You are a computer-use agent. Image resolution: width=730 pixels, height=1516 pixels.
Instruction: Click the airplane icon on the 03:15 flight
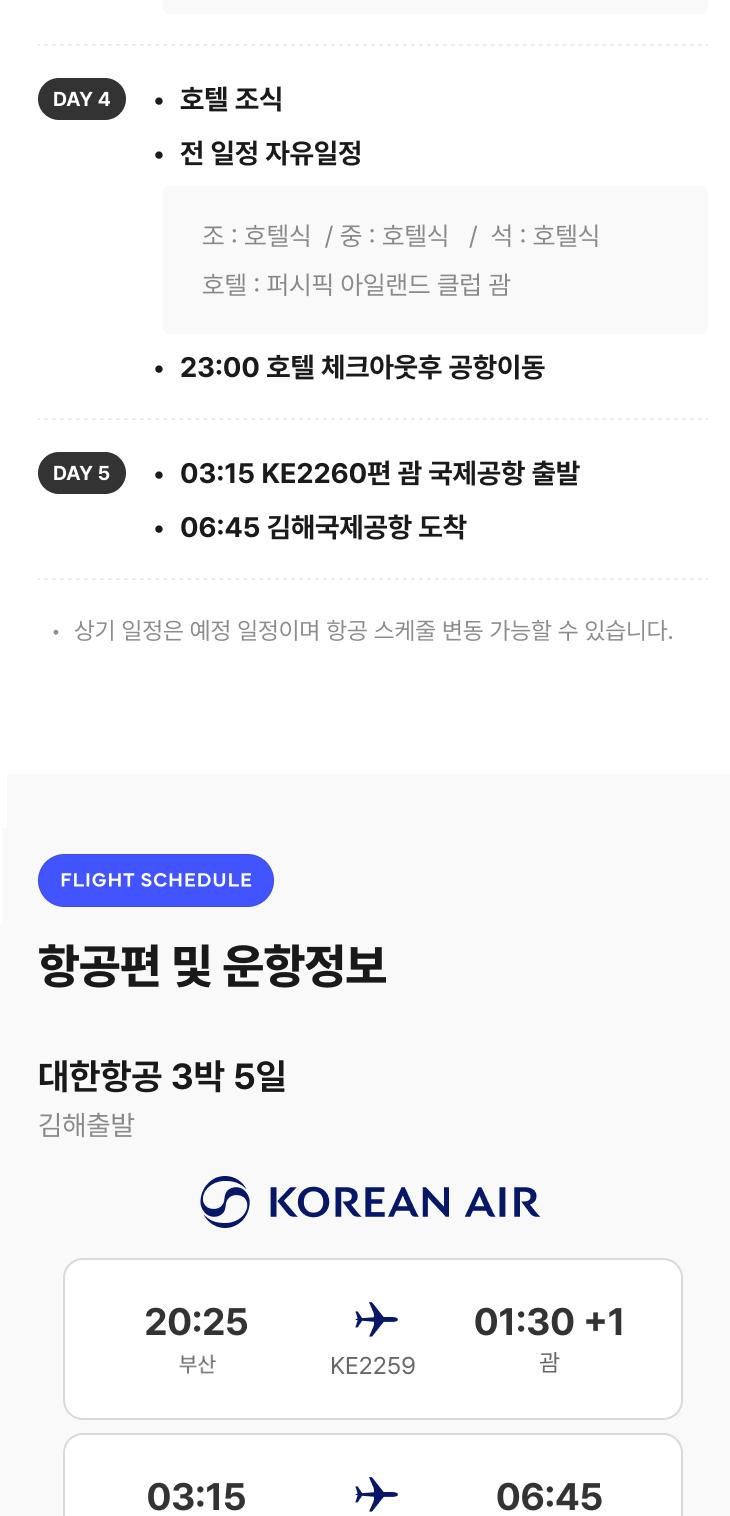(x=373, y=1494)
